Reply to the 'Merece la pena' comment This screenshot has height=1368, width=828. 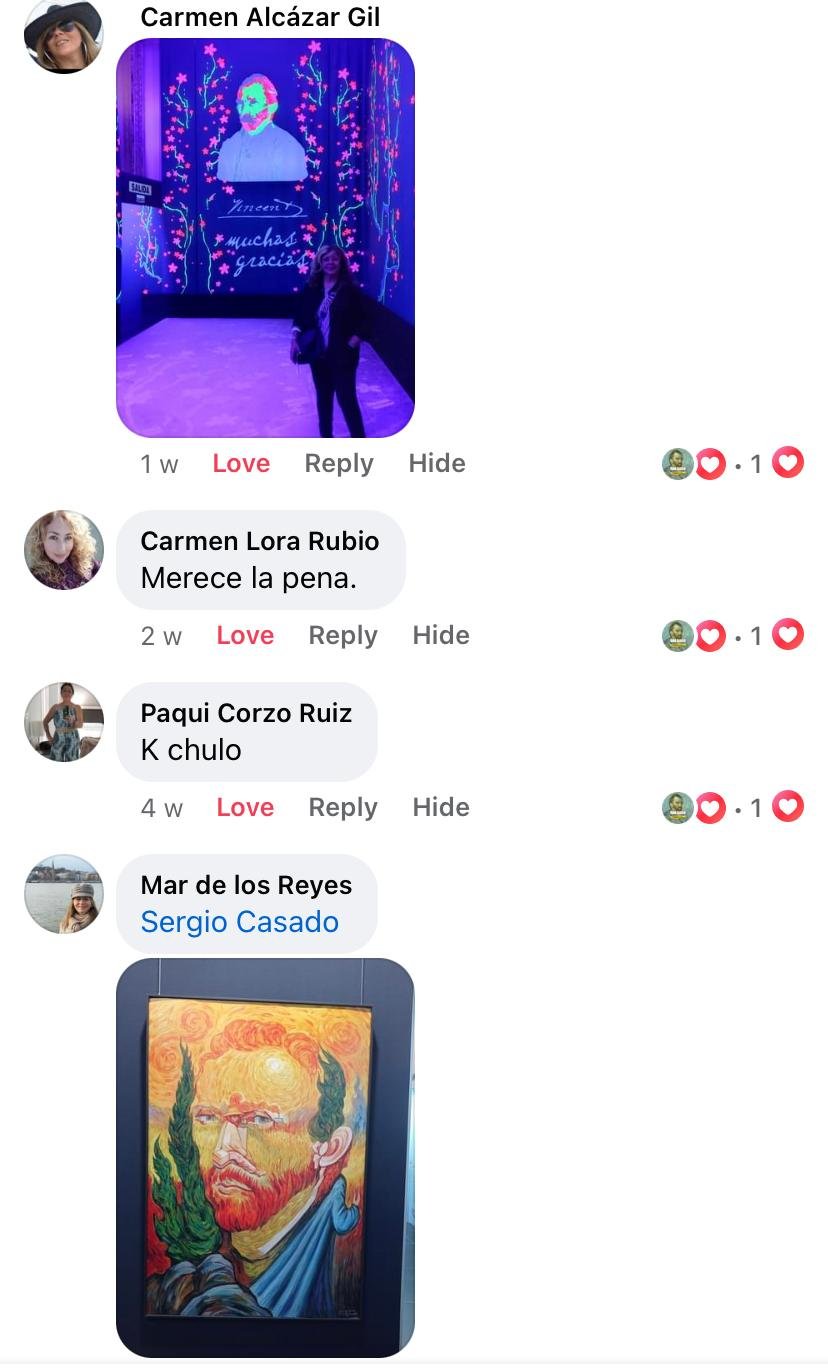(x=343, y=636)
